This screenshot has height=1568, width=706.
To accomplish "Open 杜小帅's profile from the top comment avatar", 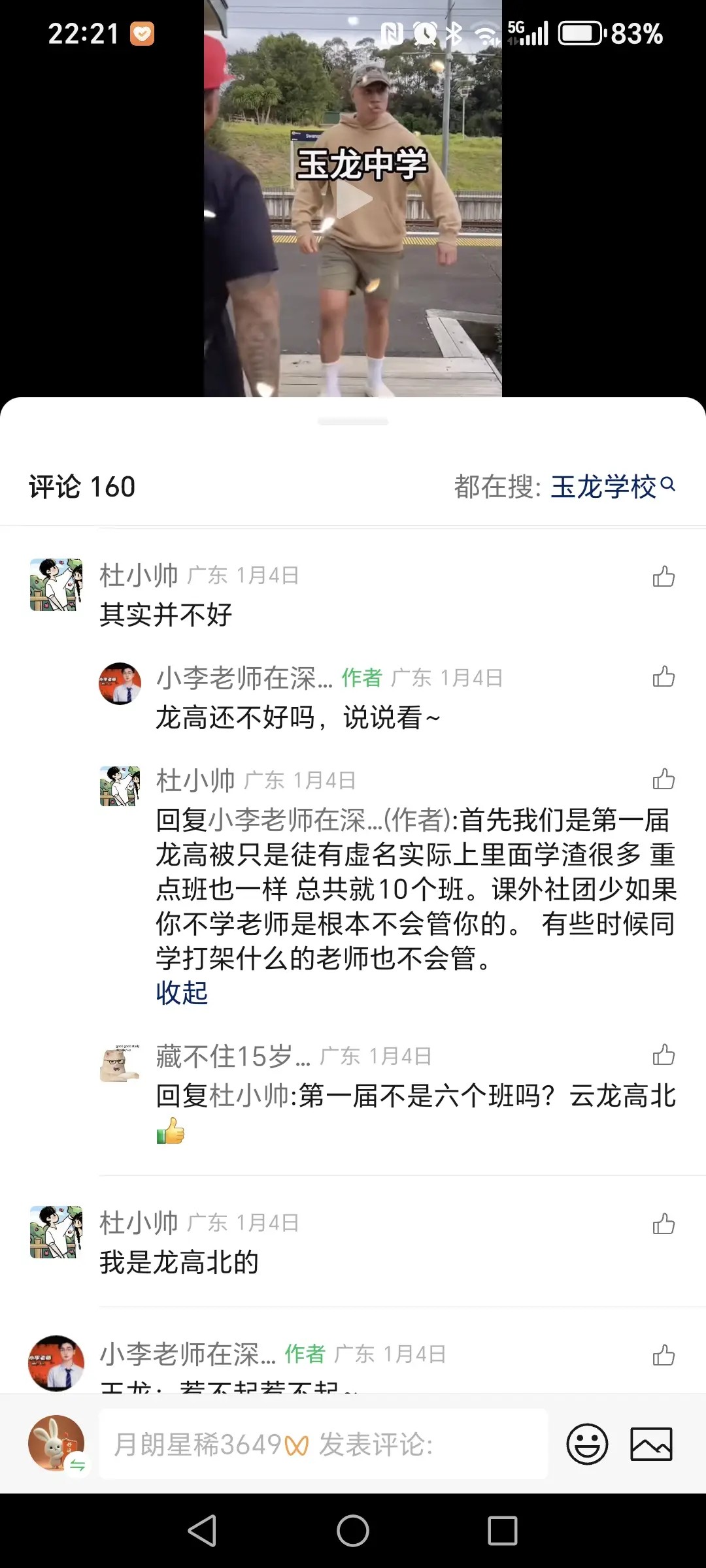I will [x=56, y=585].
